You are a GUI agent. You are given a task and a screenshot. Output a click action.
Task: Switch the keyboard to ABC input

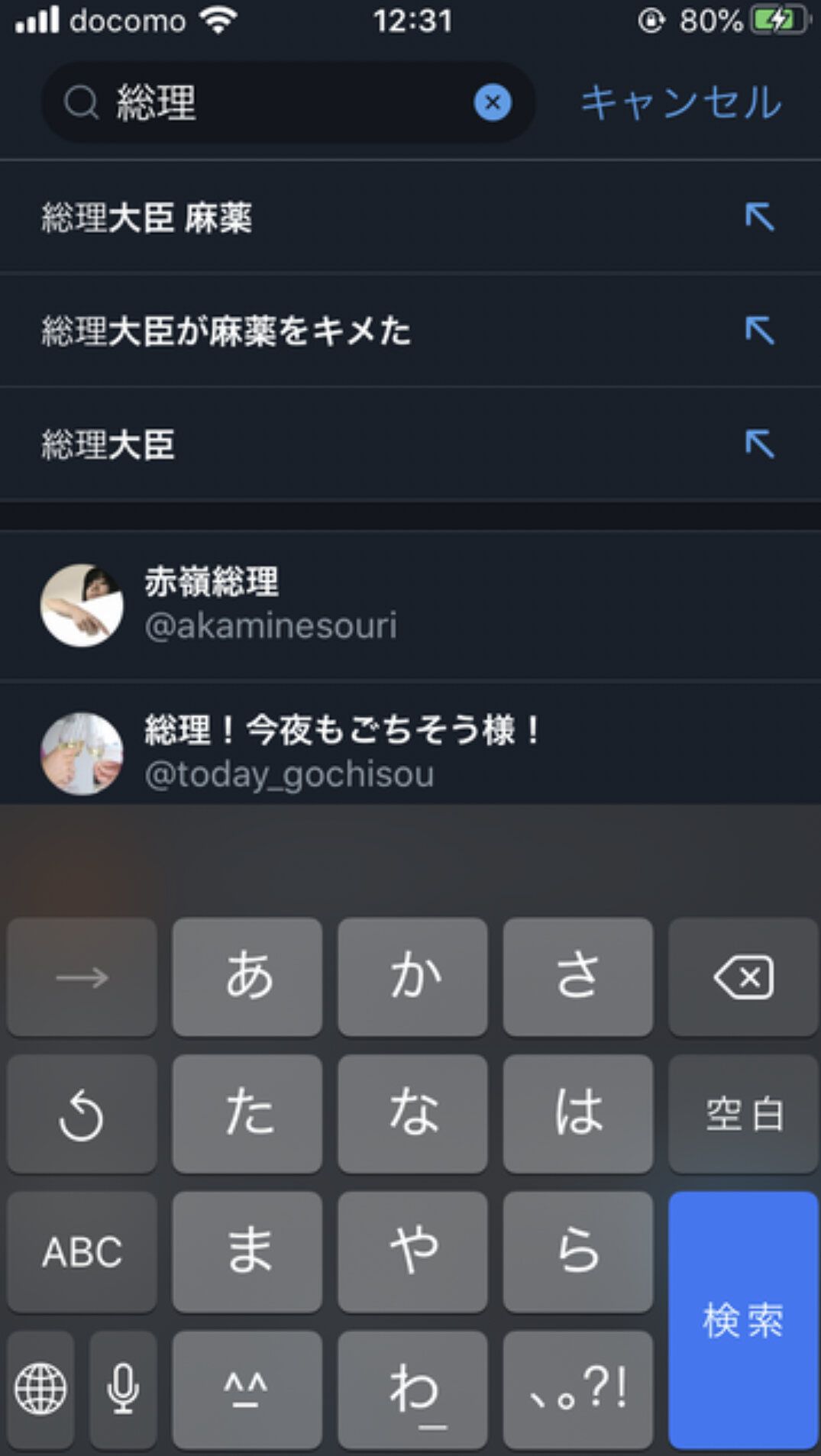pyautogui.click(x=82, y=1251)
